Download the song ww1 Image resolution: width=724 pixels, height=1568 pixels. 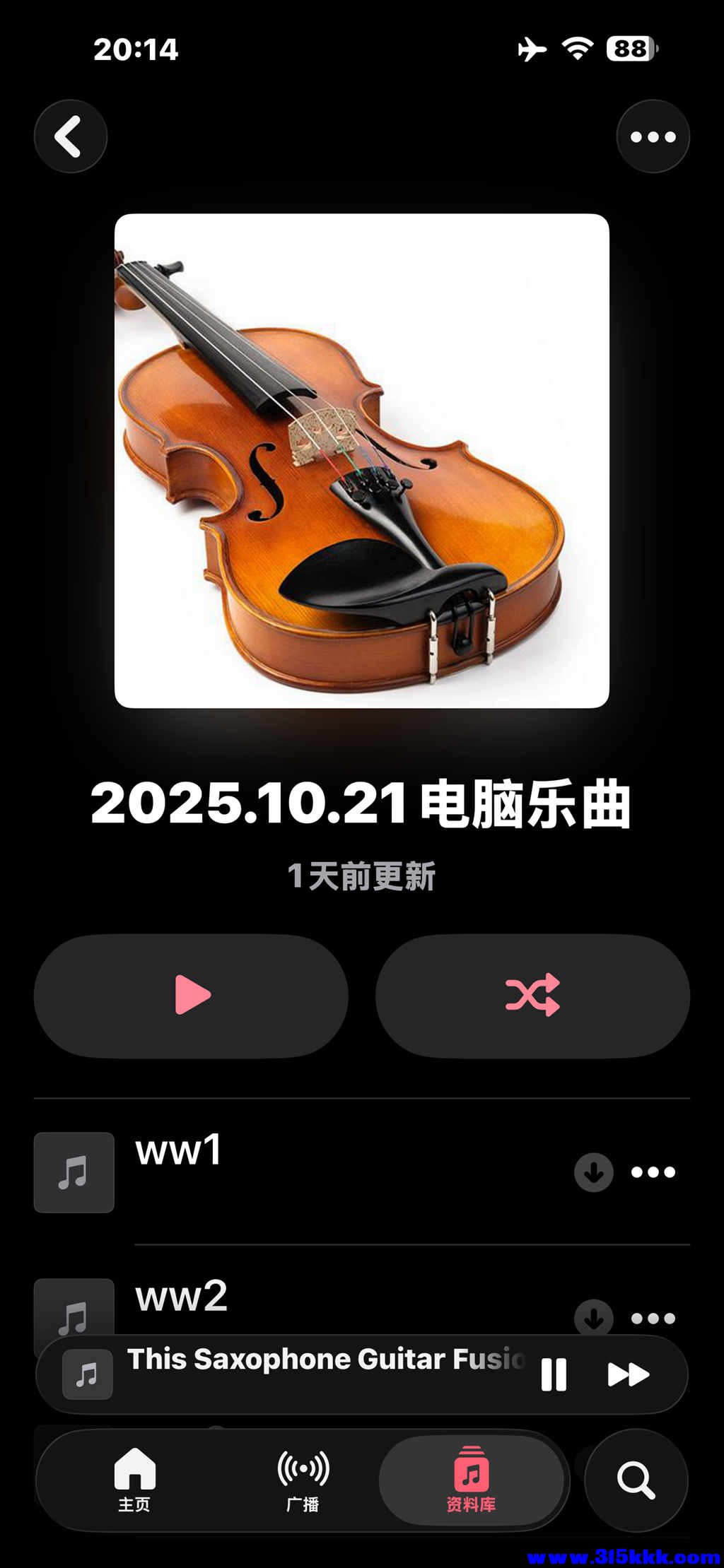pyautogui.click(x=592, y=1171)
